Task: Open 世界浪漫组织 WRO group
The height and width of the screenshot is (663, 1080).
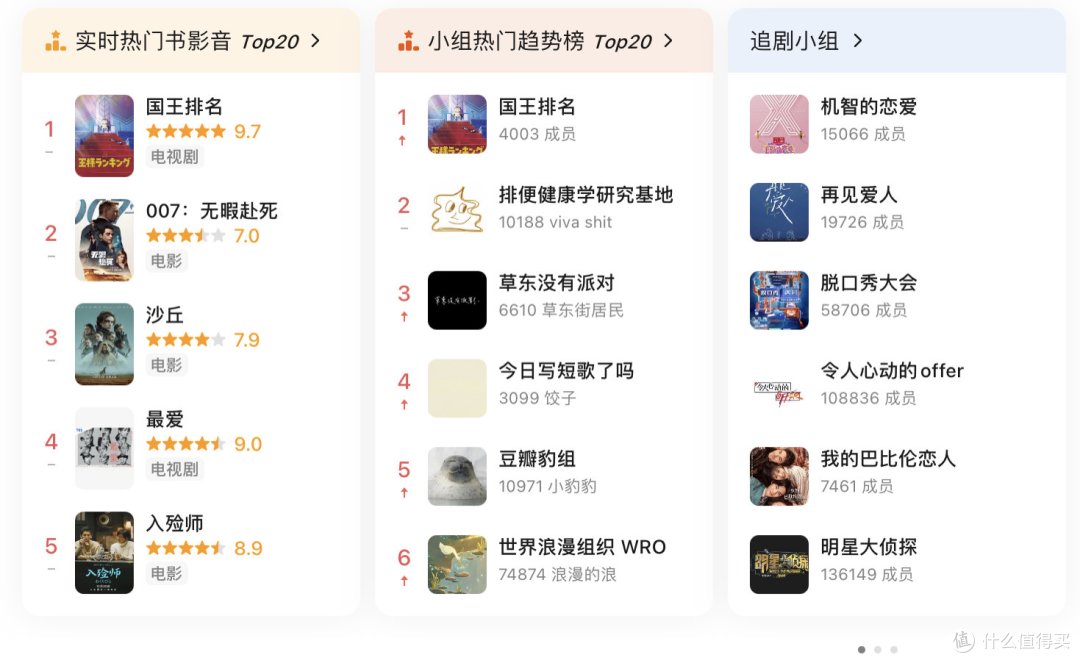Action: pos(582,547)
